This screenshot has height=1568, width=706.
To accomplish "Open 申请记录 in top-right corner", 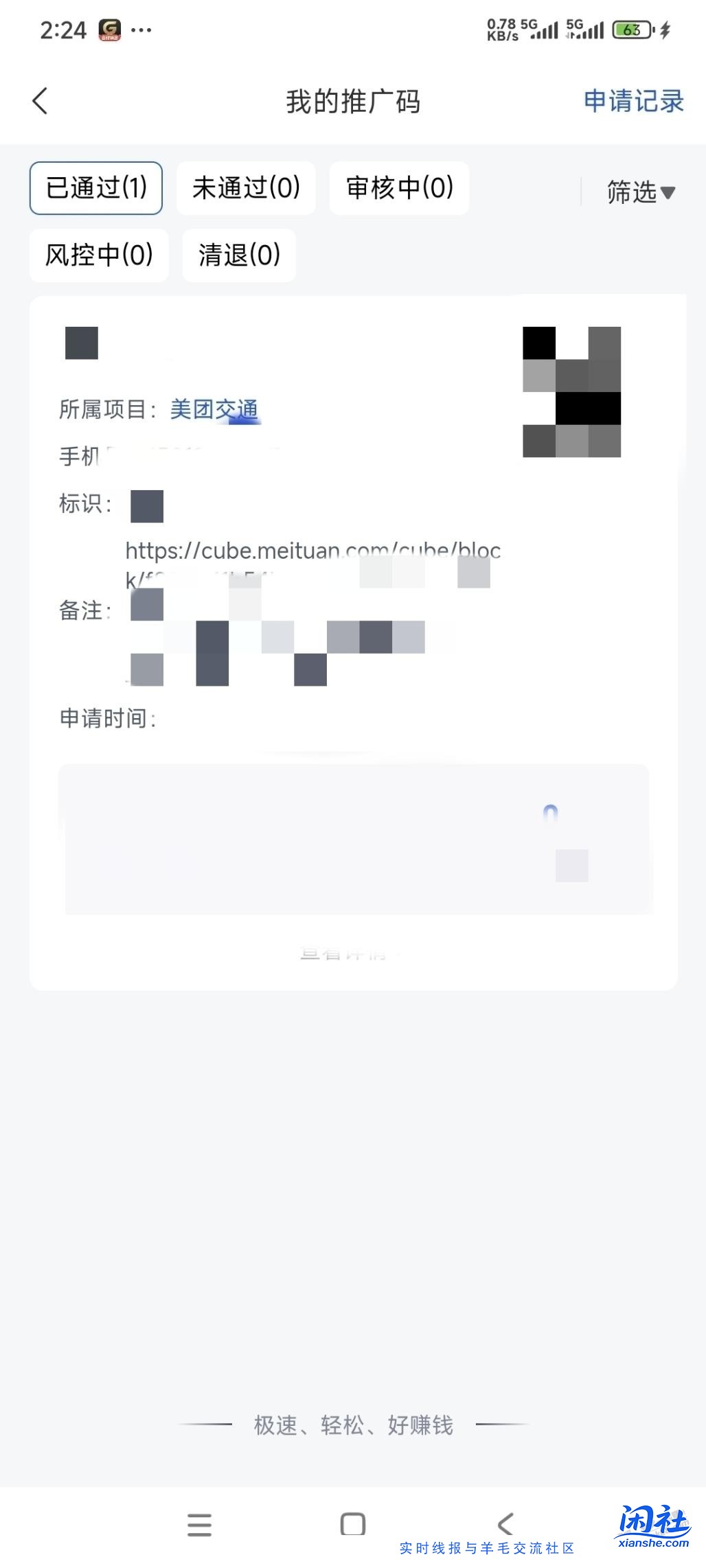I will click(633, 101).
